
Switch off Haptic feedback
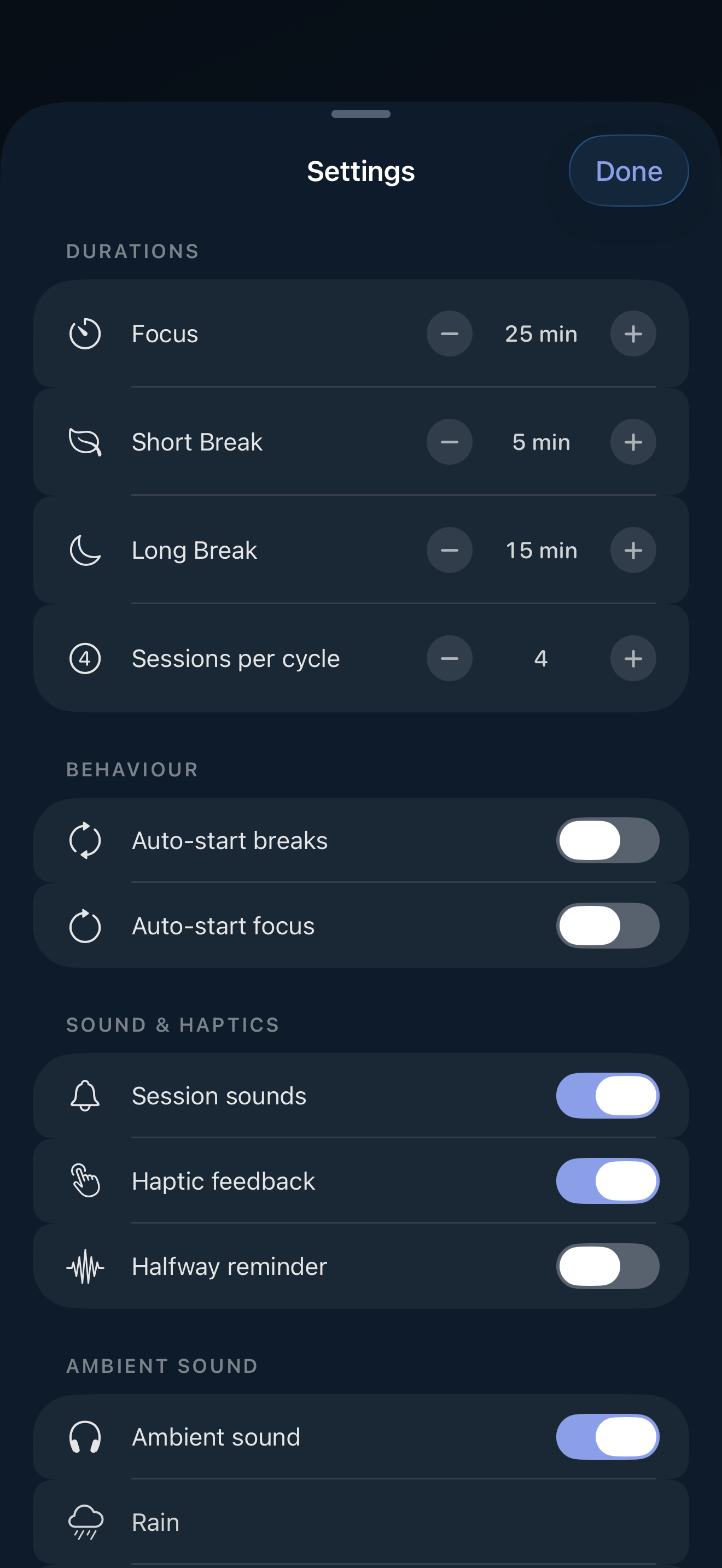(607, 1181)
